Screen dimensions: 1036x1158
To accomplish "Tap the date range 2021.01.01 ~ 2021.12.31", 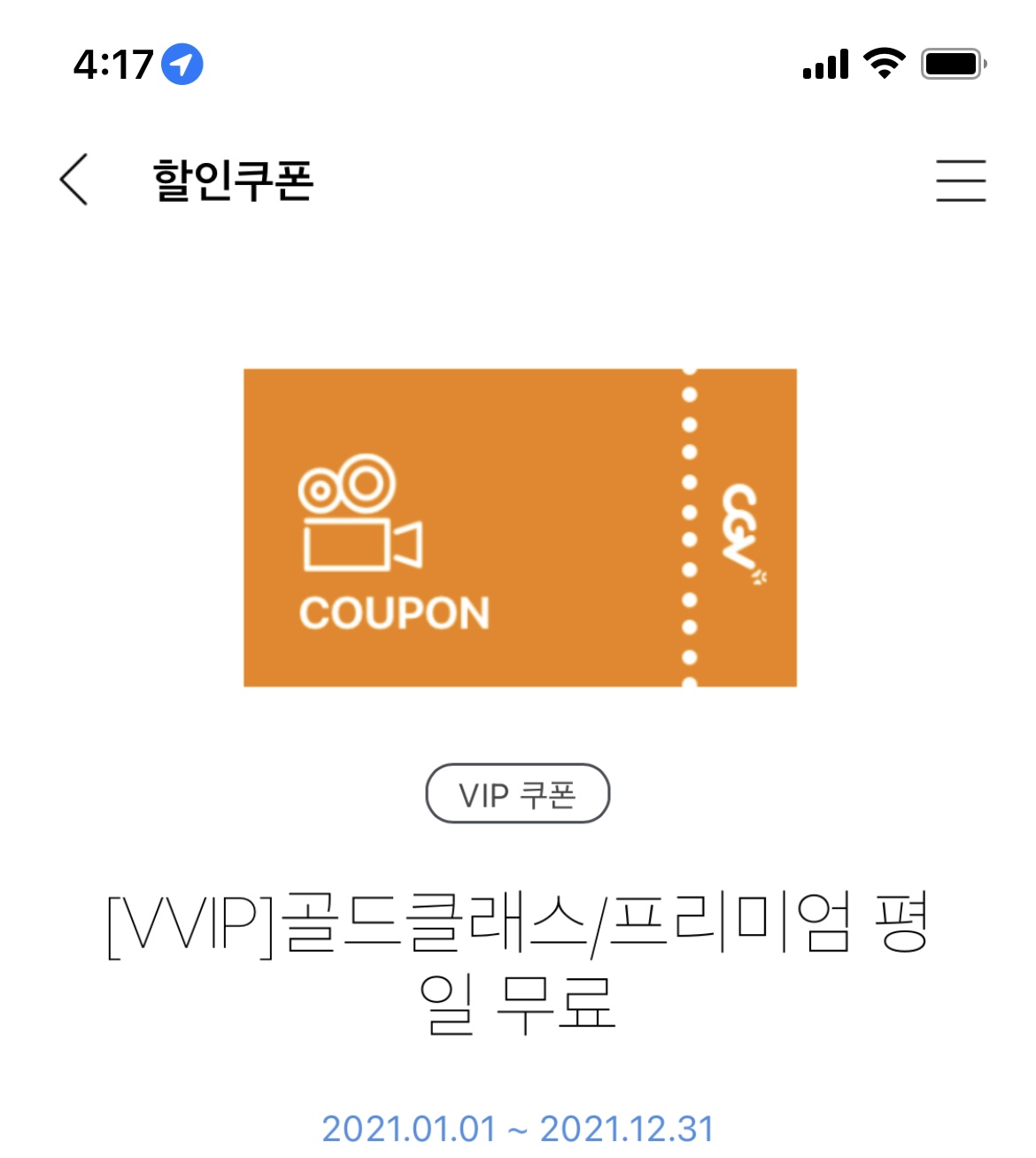I will click(518, 1127).
